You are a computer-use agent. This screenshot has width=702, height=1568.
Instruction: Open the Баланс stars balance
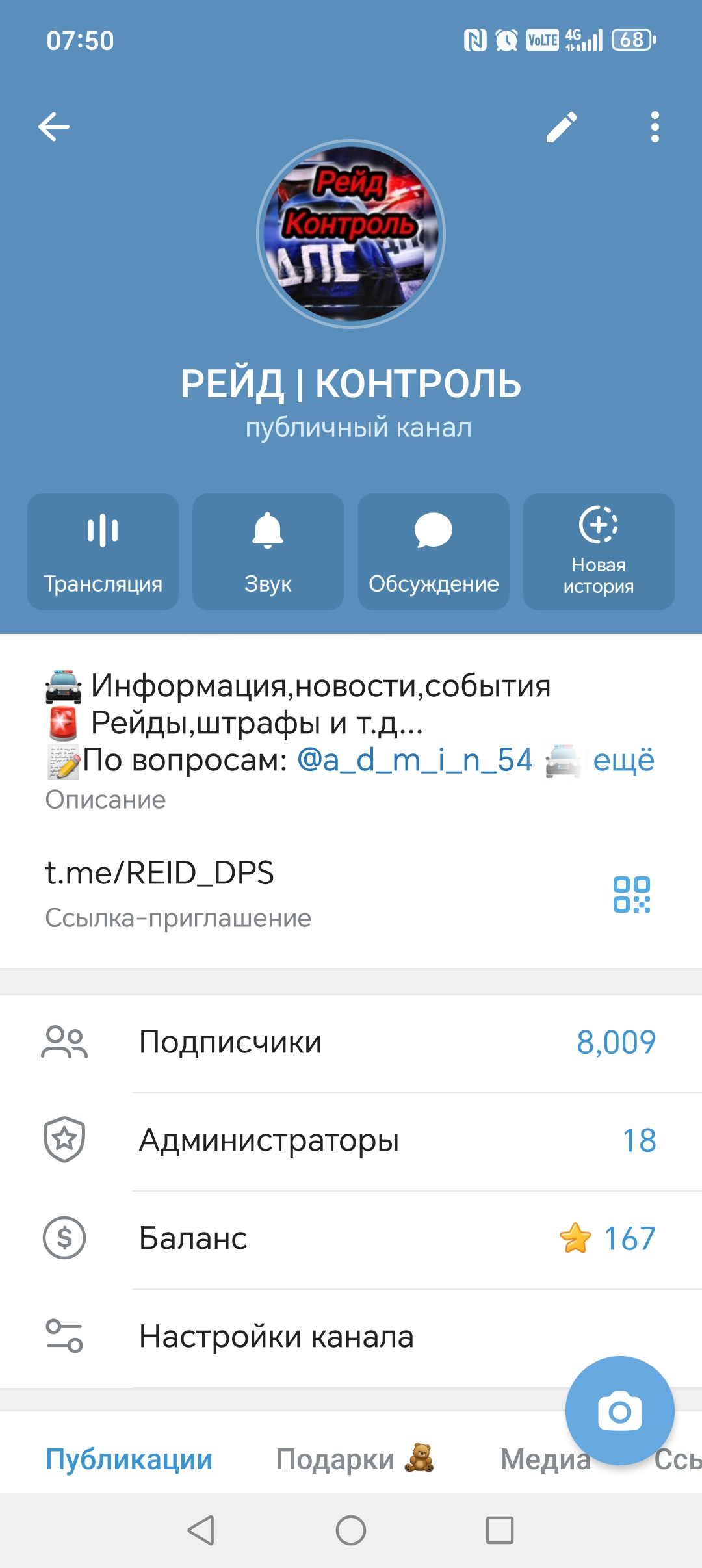coord(351,1239)
